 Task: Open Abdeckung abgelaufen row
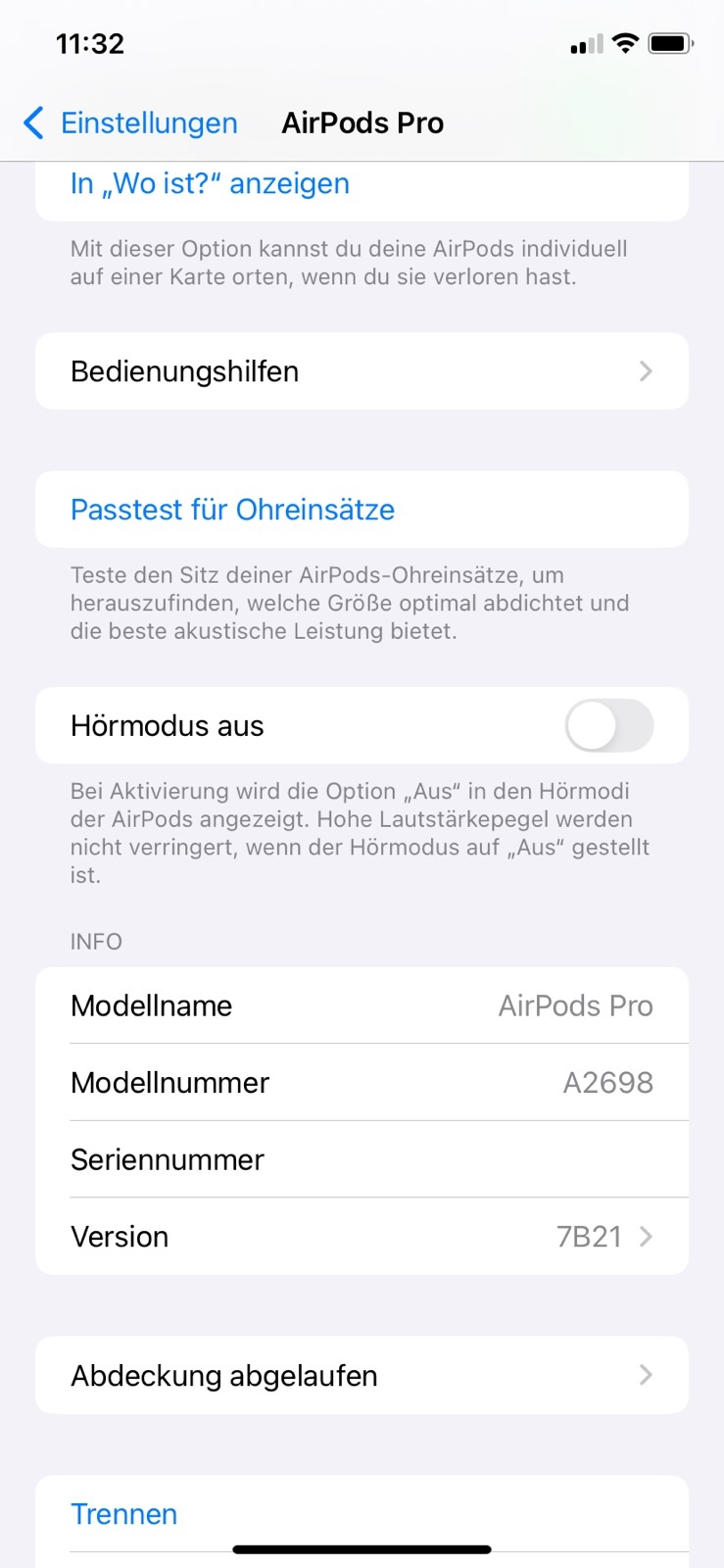pyautogui.click(x=361, y=1376)
